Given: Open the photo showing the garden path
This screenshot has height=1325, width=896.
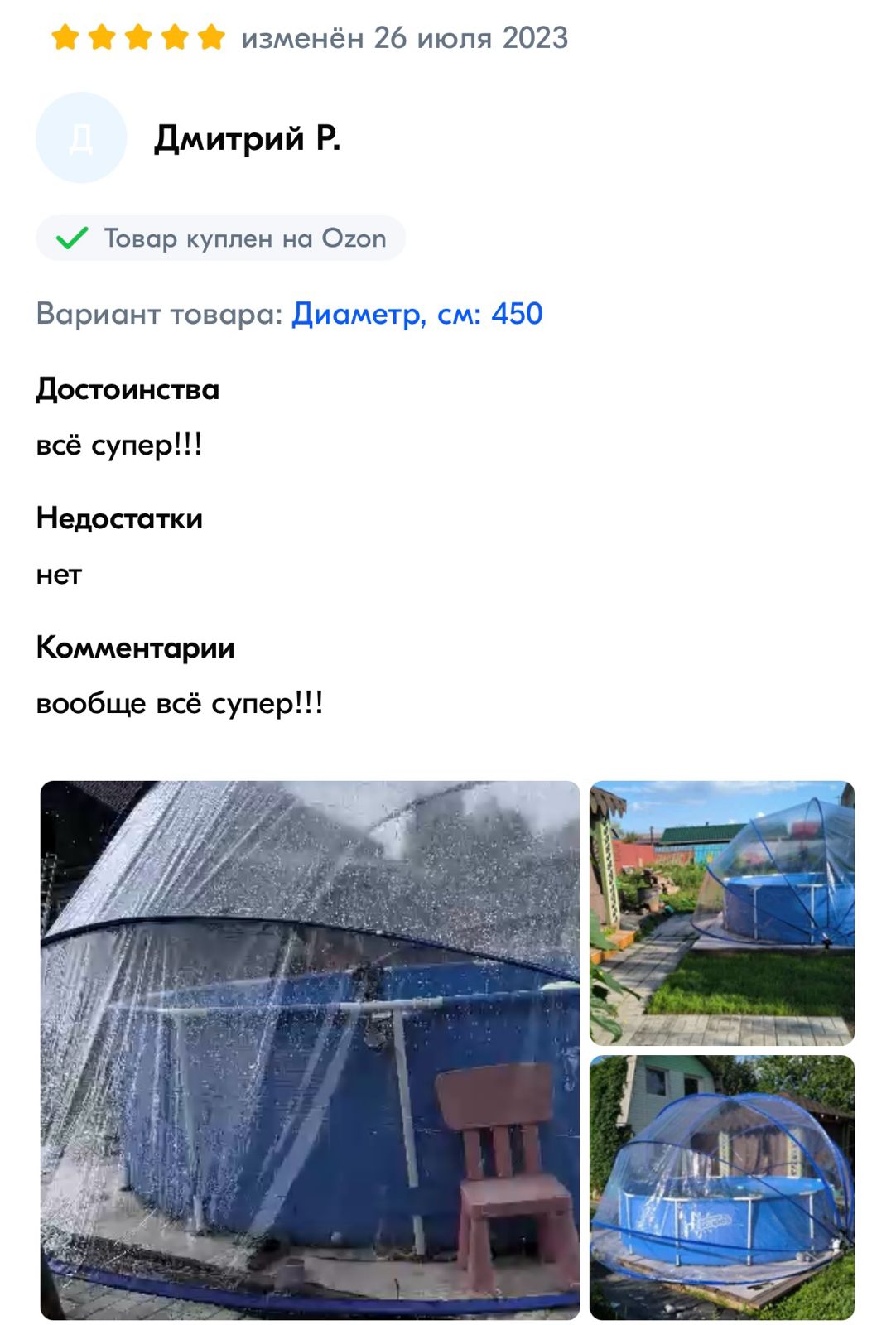Looking at the screenshot, I should tap(721, 913).
